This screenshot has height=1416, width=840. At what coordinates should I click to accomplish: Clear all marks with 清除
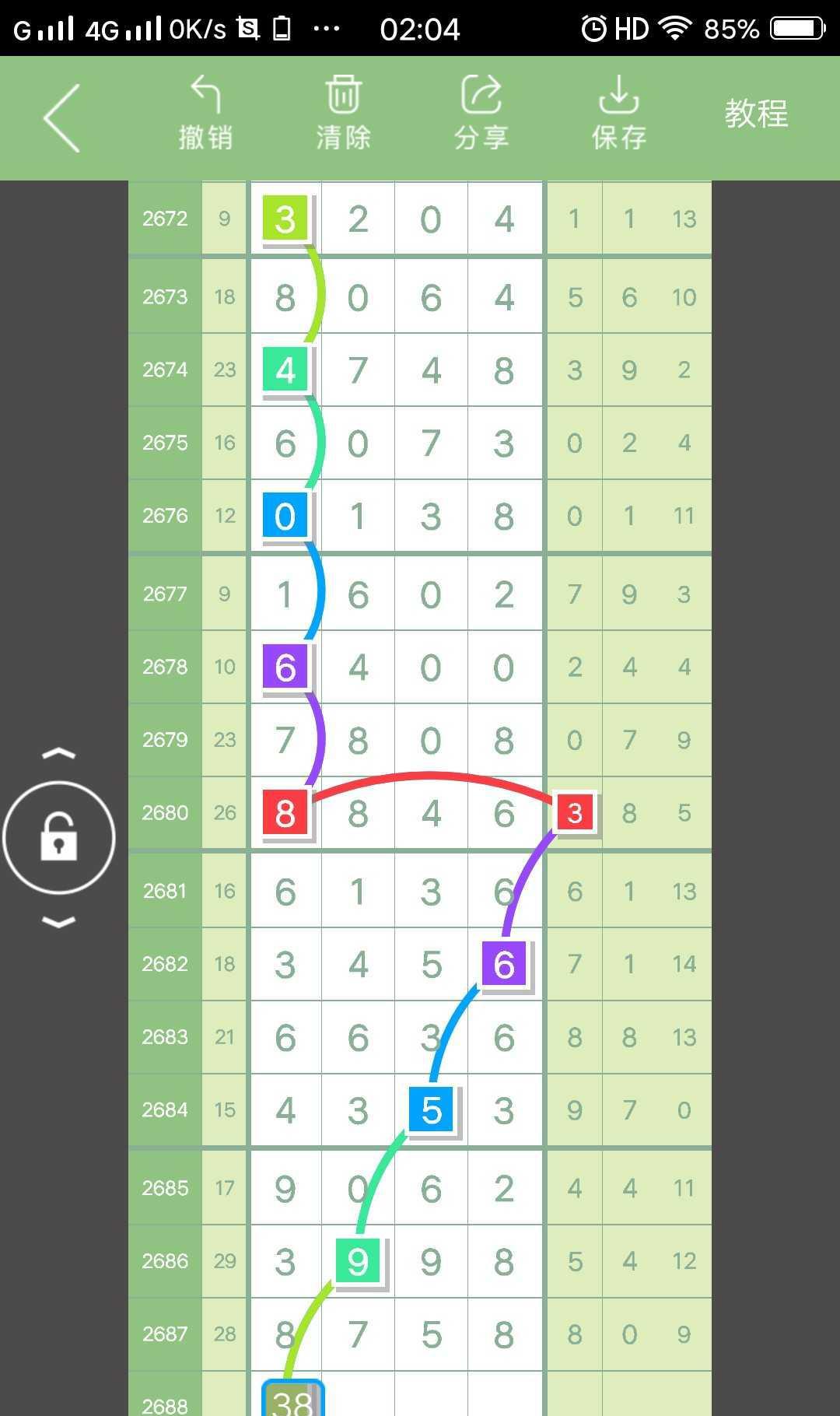click(343, 114)
